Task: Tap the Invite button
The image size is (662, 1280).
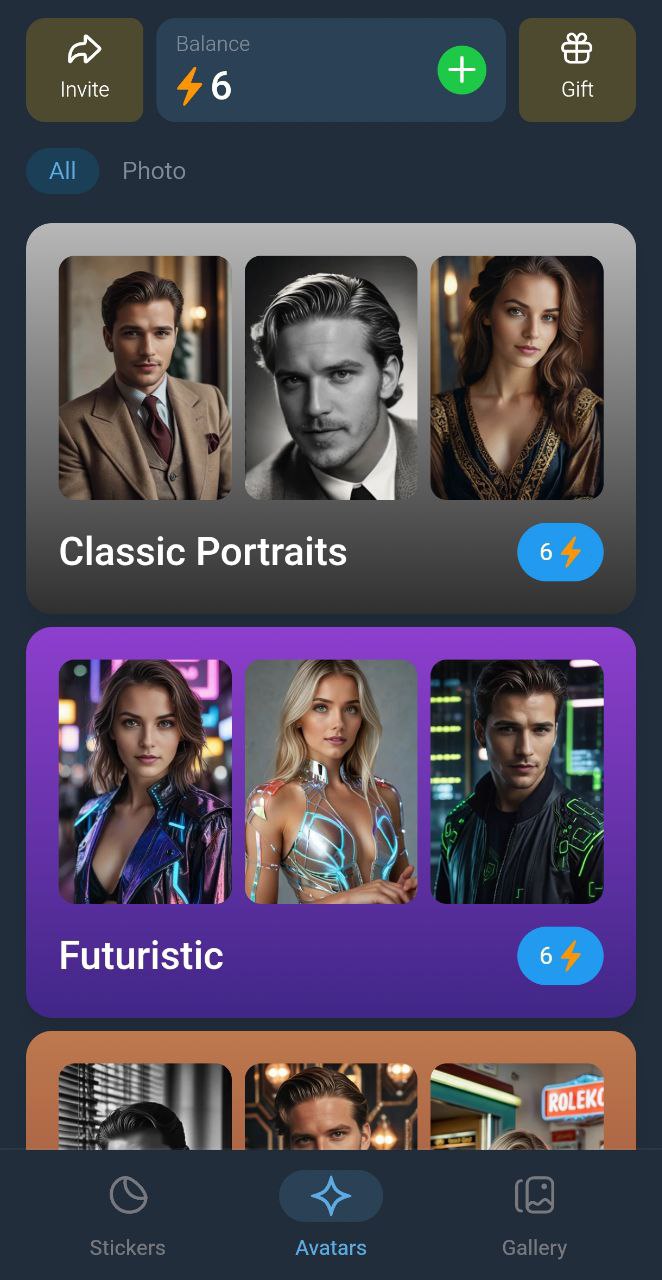Action: tap(85, 70)
